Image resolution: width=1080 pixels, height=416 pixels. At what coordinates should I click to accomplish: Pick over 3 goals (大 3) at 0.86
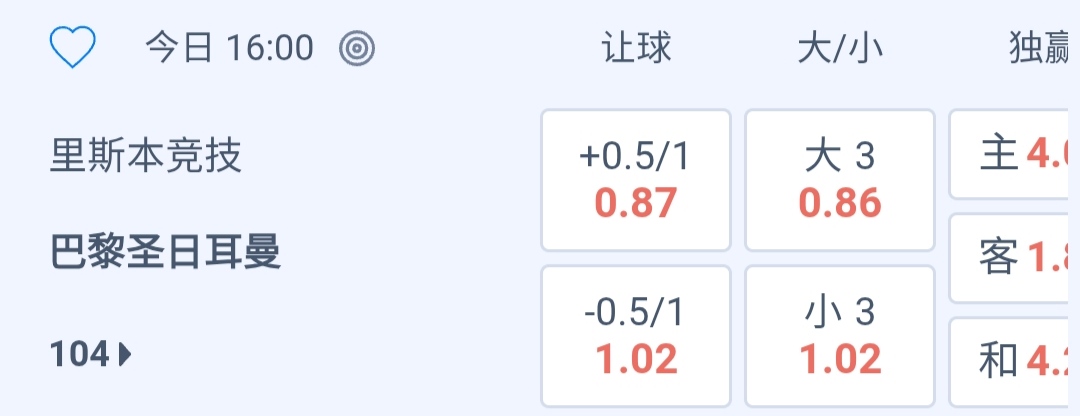coord(840,180)
